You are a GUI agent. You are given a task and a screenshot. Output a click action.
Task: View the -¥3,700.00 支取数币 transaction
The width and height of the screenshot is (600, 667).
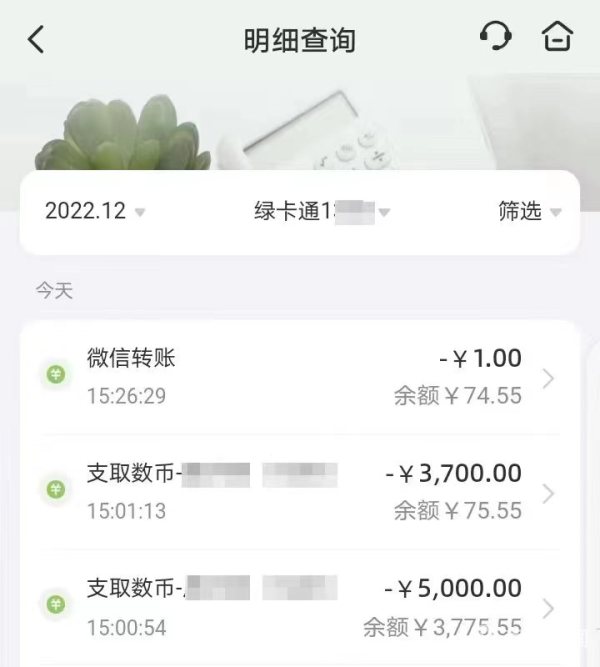[x=300, y=491]
